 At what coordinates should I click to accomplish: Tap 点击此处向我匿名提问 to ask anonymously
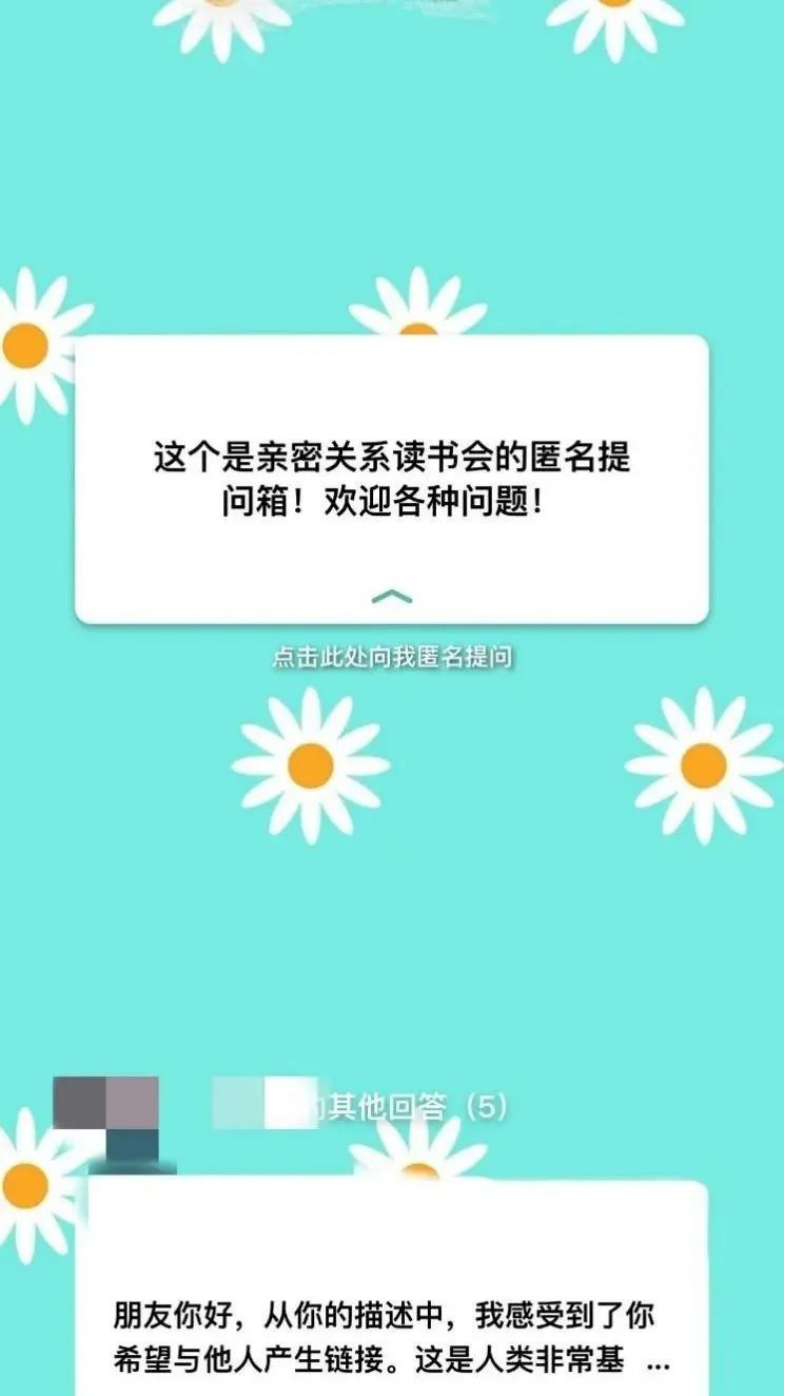(x=392, y=658)
